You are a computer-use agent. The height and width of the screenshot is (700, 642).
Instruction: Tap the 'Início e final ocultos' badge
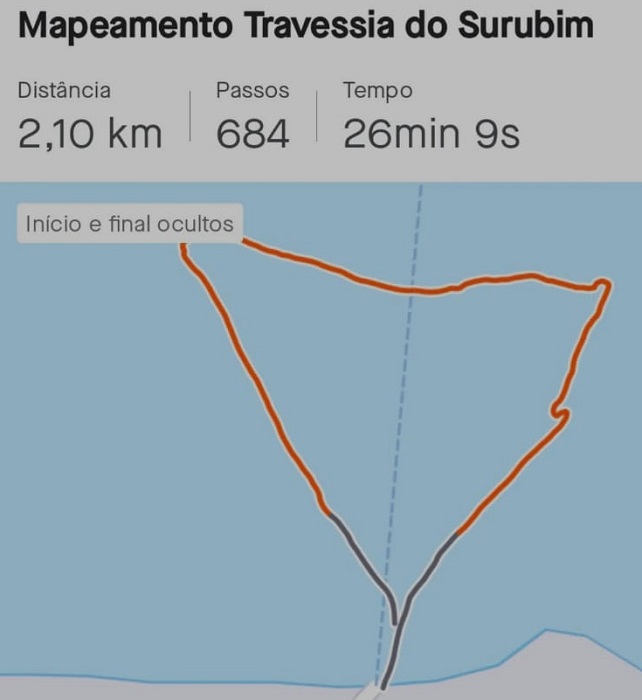130,224
